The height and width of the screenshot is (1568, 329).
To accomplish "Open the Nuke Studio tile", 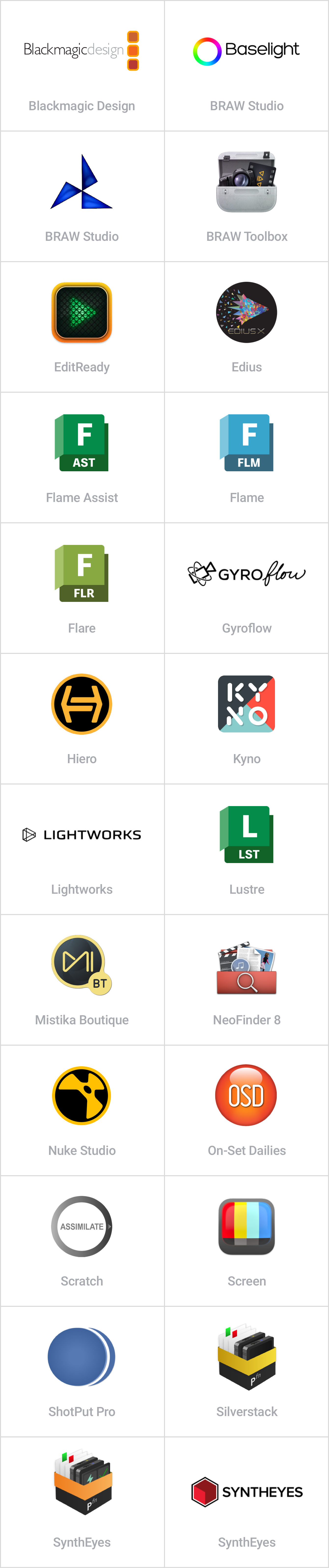I will pos(82,1110).
